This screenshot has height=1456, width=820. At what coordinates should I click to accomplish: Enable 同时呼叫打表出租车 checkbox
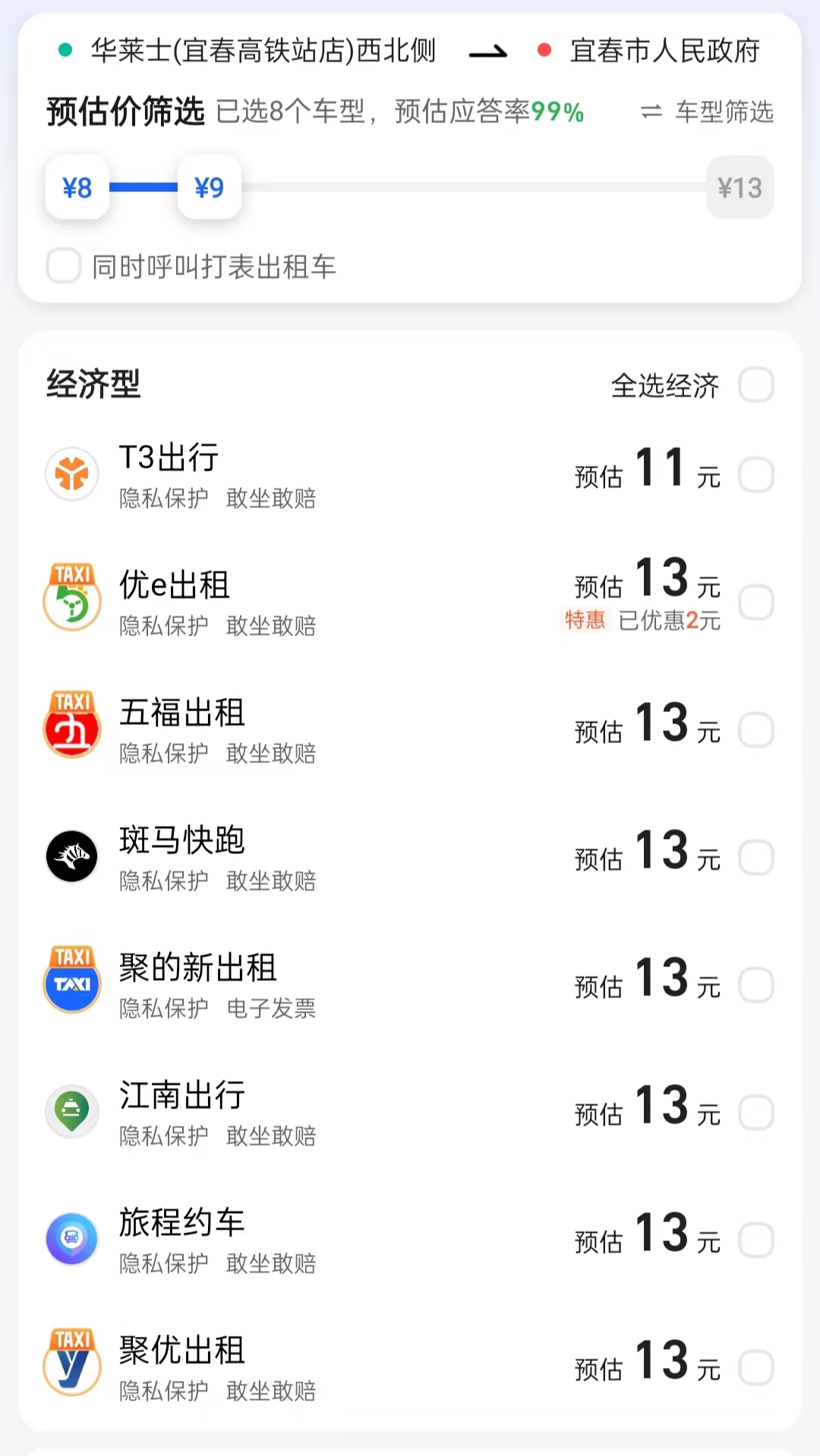pyautogui.click(x=64, y=266)
